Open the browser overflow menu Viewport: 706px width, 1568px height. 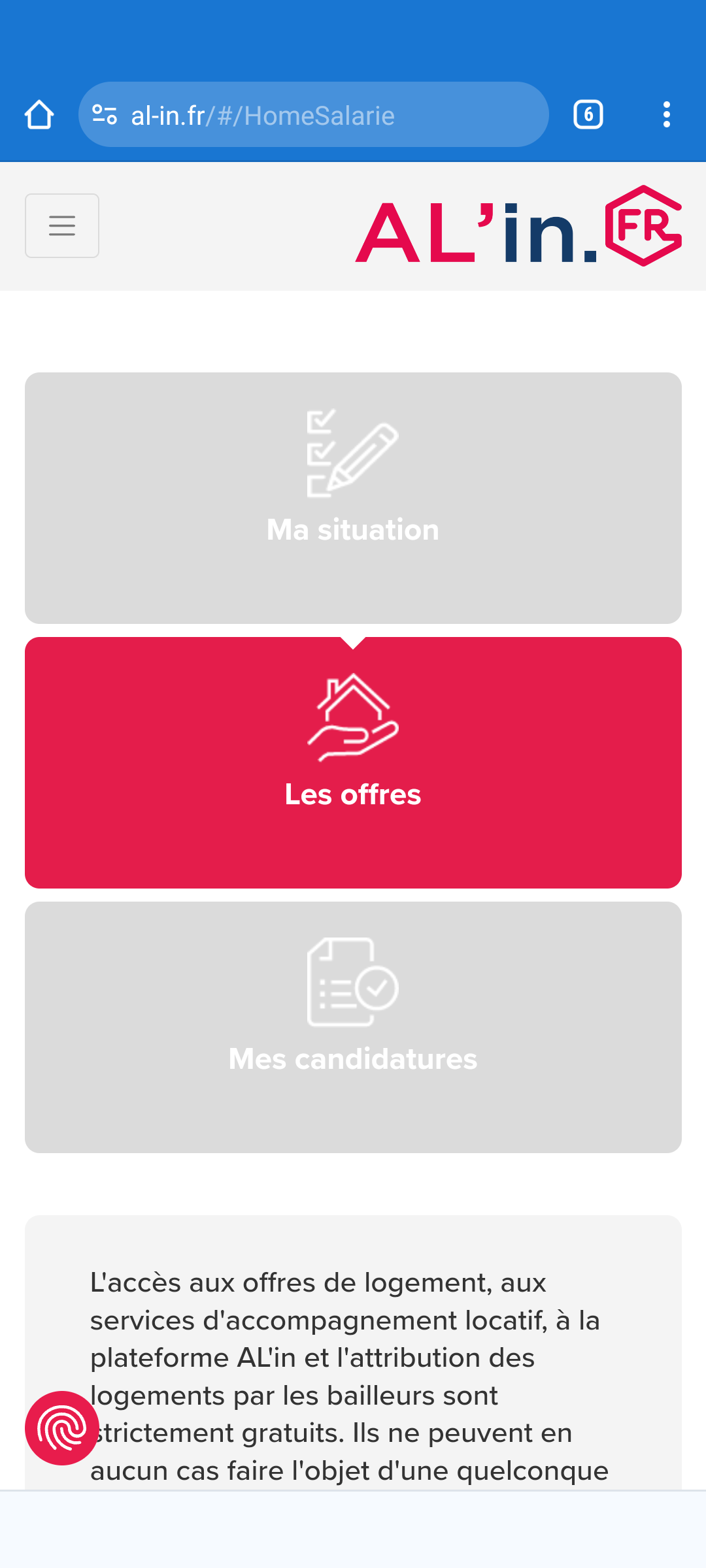pyautogui.click(x=666, y=115)
